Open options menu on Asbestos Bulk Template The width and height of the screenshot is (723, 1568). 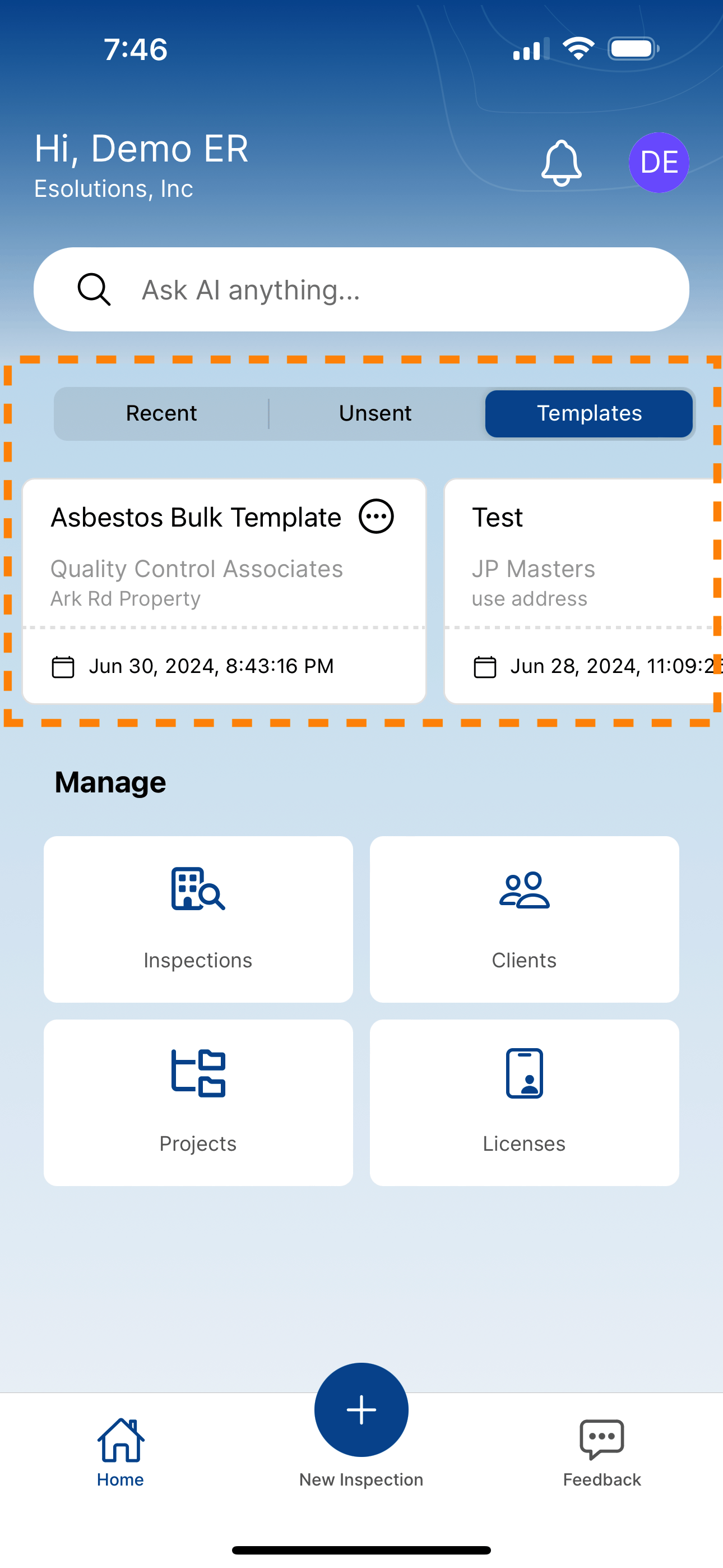coord(376,517)
